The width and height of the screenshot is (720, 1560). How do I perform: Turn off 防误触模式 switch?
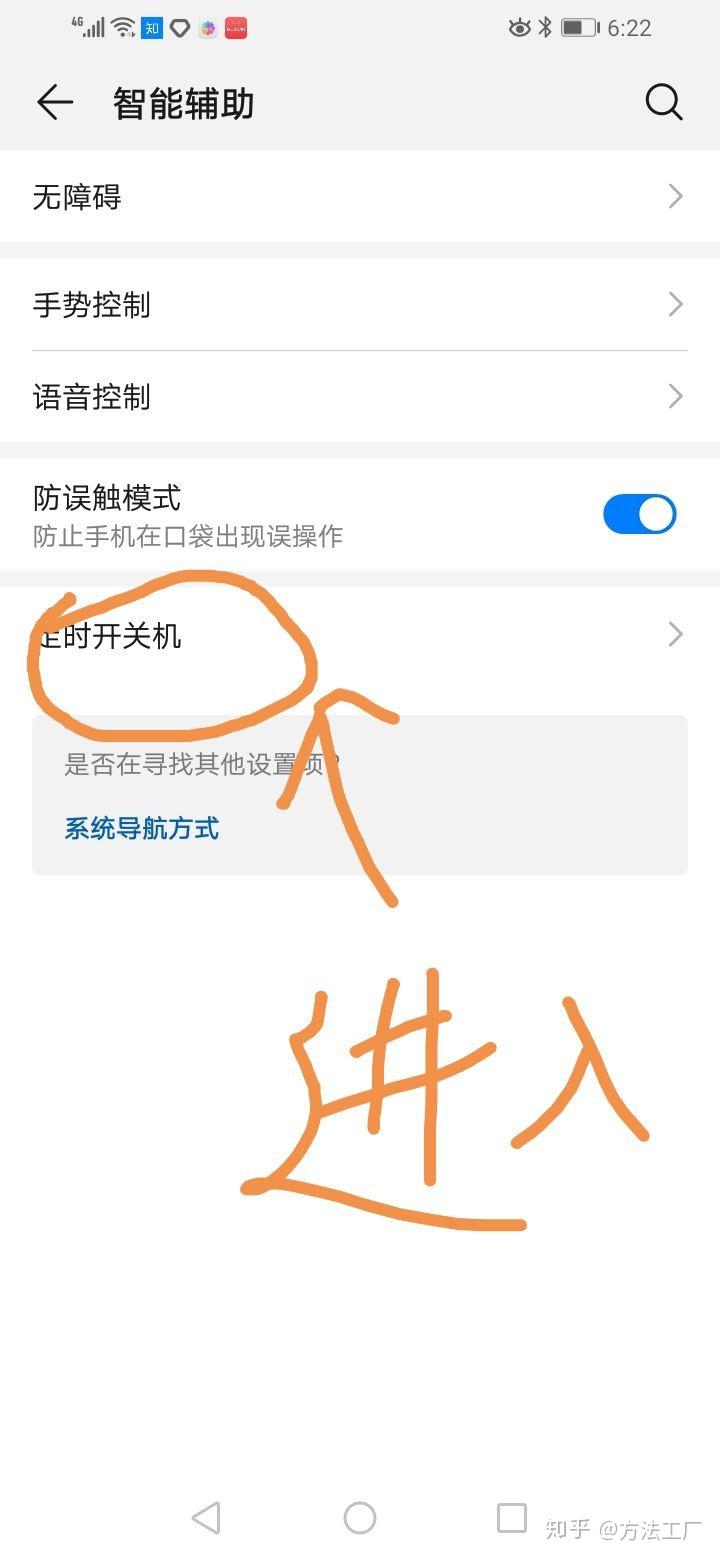click(x=639, y=515)
